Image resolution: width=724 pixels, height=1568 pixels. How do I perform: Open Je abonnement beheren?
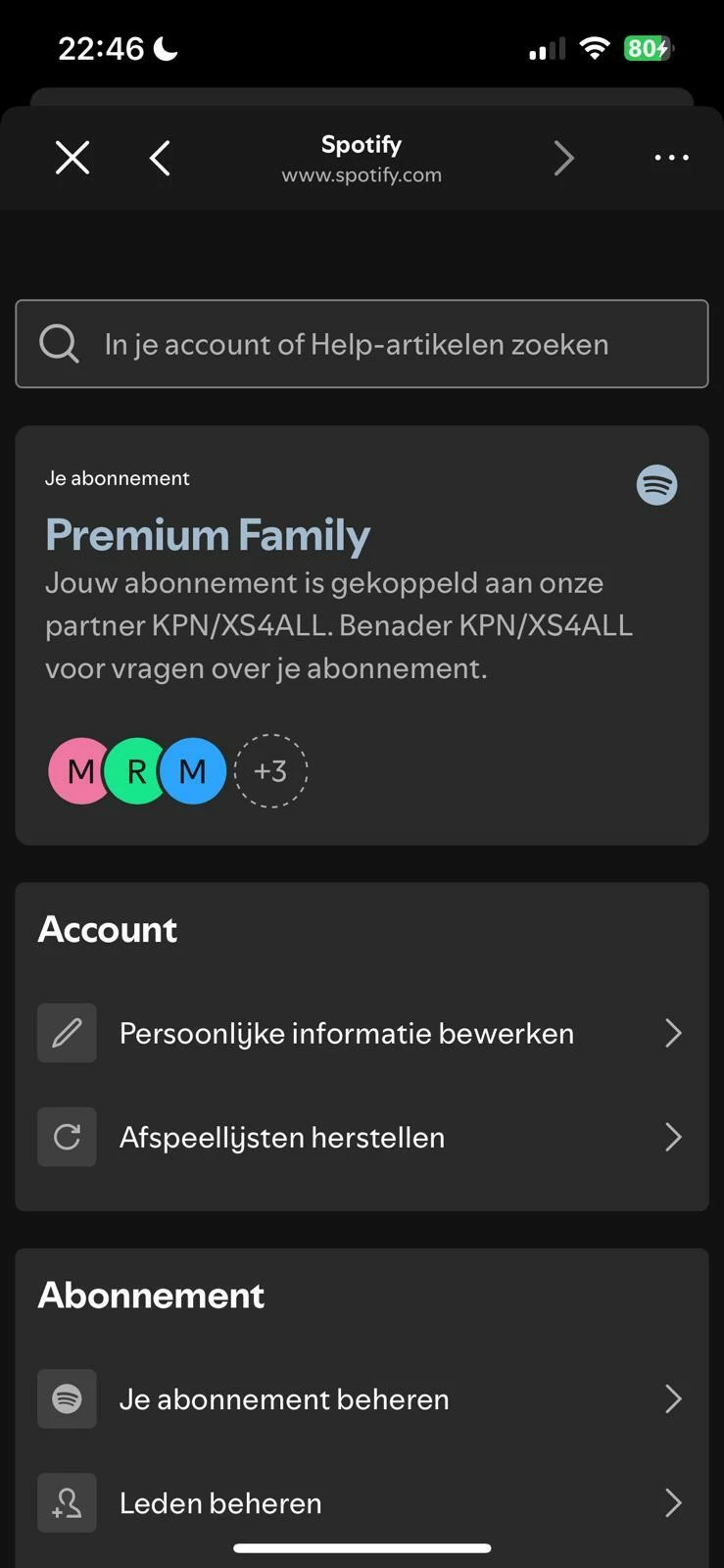point(362,1398)
